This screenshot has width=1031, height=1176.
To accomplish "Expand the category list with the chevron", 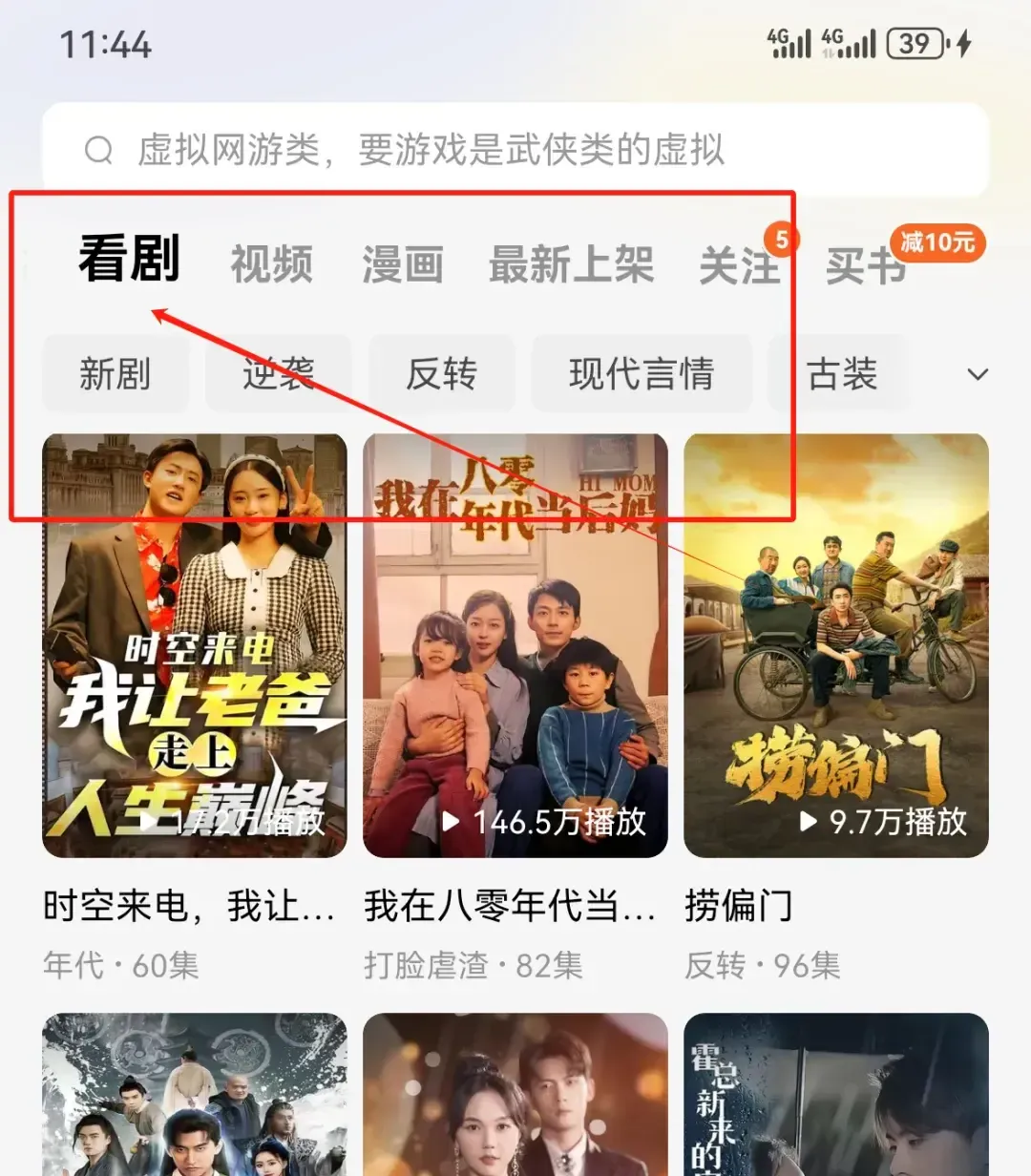I will (978, 374).
